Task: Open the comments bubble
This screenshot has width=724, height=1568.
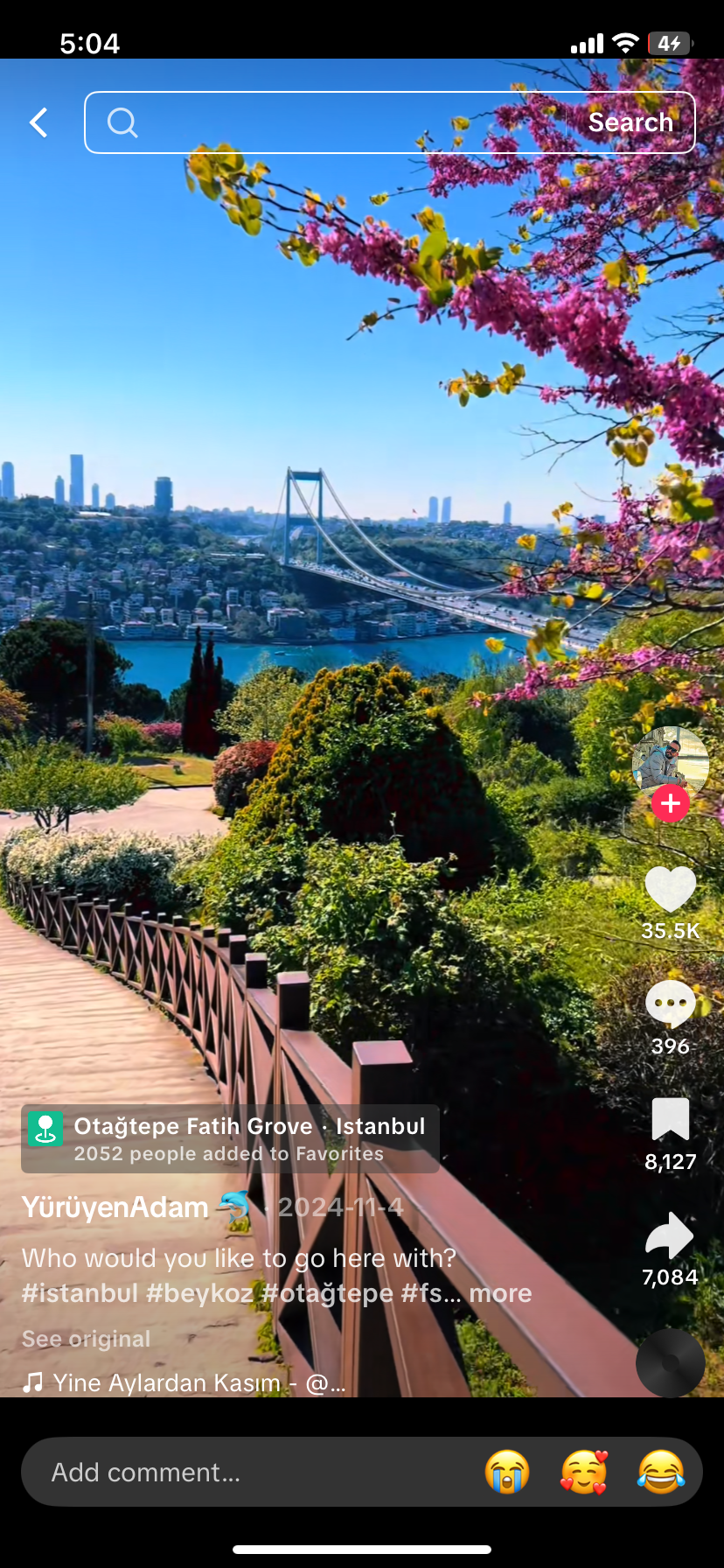Action: 671,1004
